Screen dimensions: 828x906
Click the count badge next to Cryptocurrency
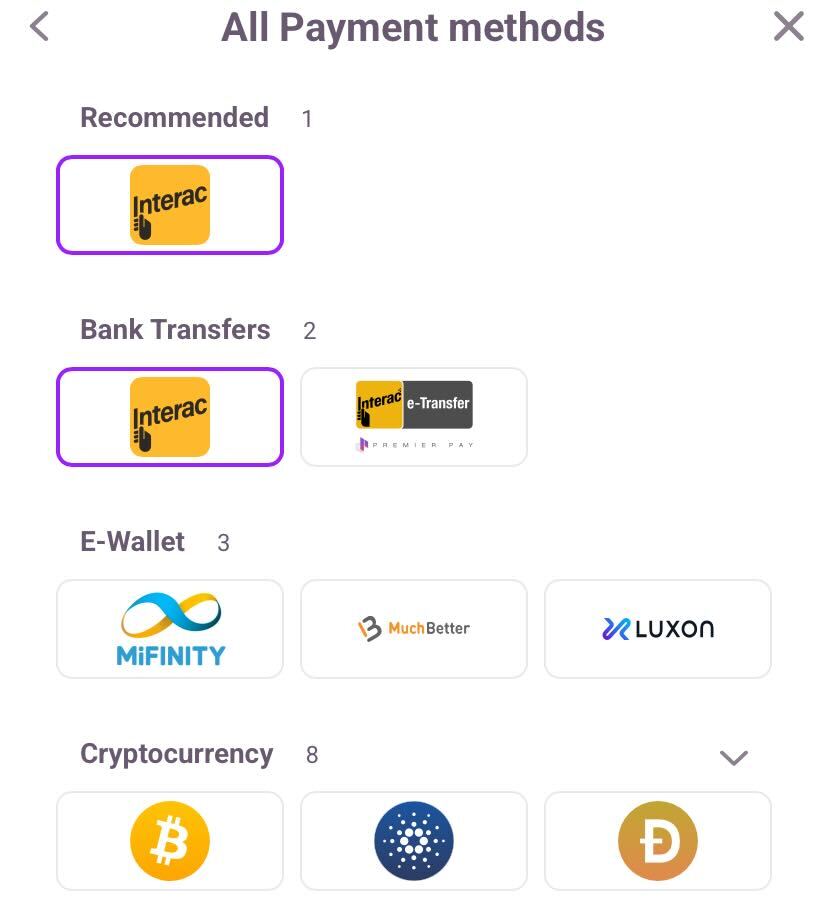click(x=311, y=755)
